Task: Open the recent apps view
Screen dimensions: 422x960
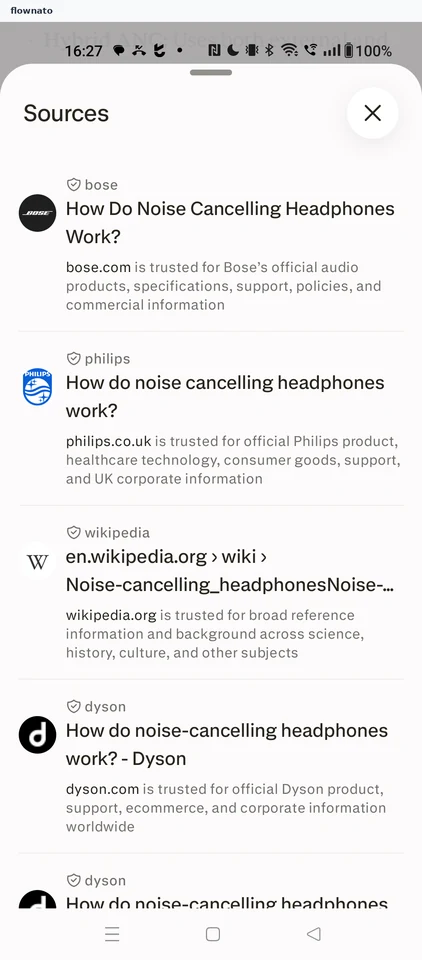Action: tap(112, 934)
